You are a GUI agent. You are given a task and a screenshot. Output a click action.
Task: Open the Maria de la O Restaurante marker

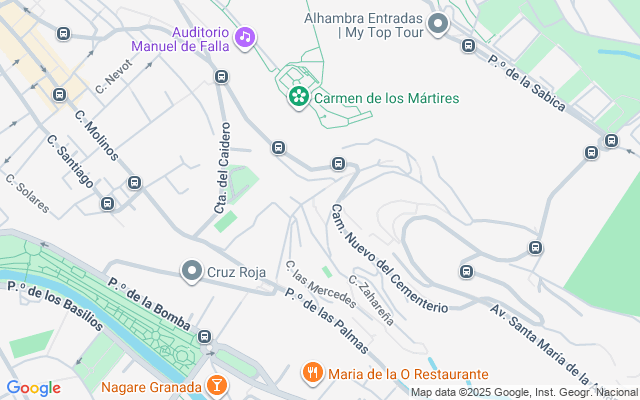(313, 373)
